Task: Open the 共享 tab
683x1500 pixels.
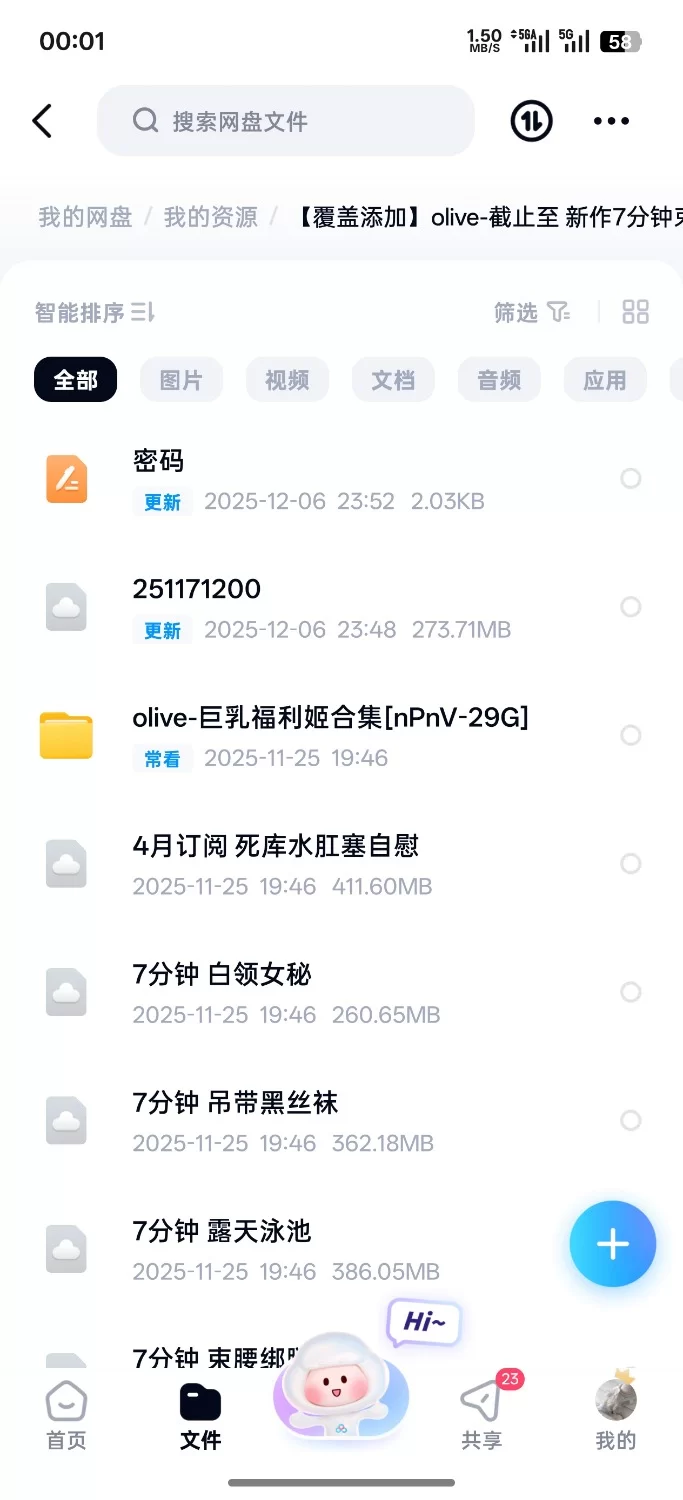Action: (481, 1417)
